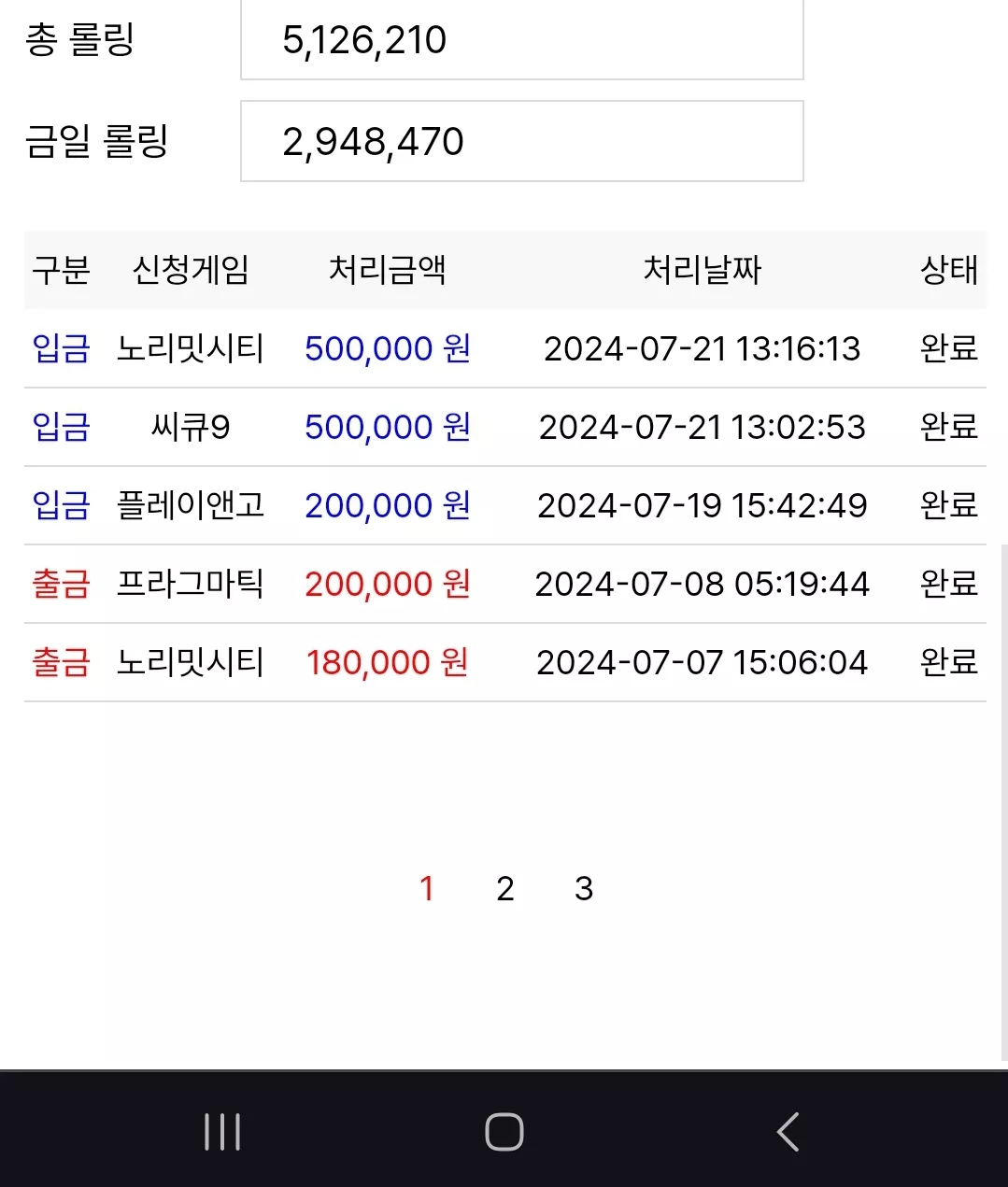Image resolution: width=1008 pixels, height=1187 pixels.
Task: Tap the system back button
Action: click(x=788, y=1132)
